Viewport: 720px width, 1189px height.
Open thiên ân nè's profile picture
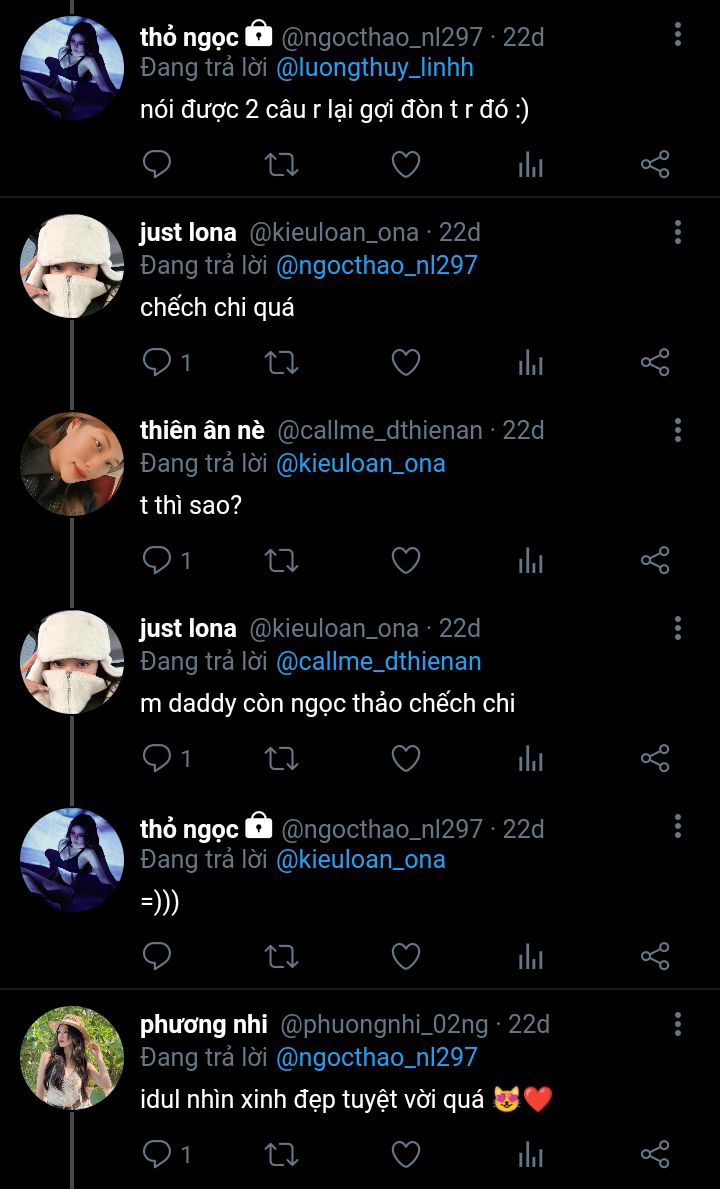[72, 463]
